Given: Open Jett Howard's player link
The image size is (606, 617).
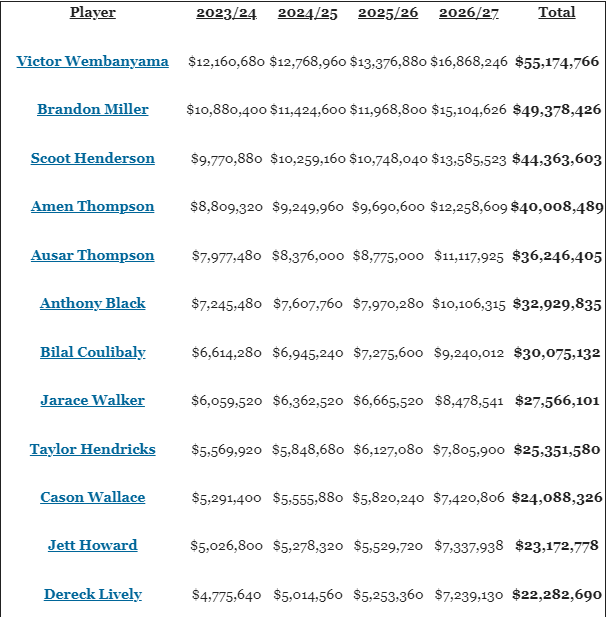Looking at the screenshot, I should 93,545.
